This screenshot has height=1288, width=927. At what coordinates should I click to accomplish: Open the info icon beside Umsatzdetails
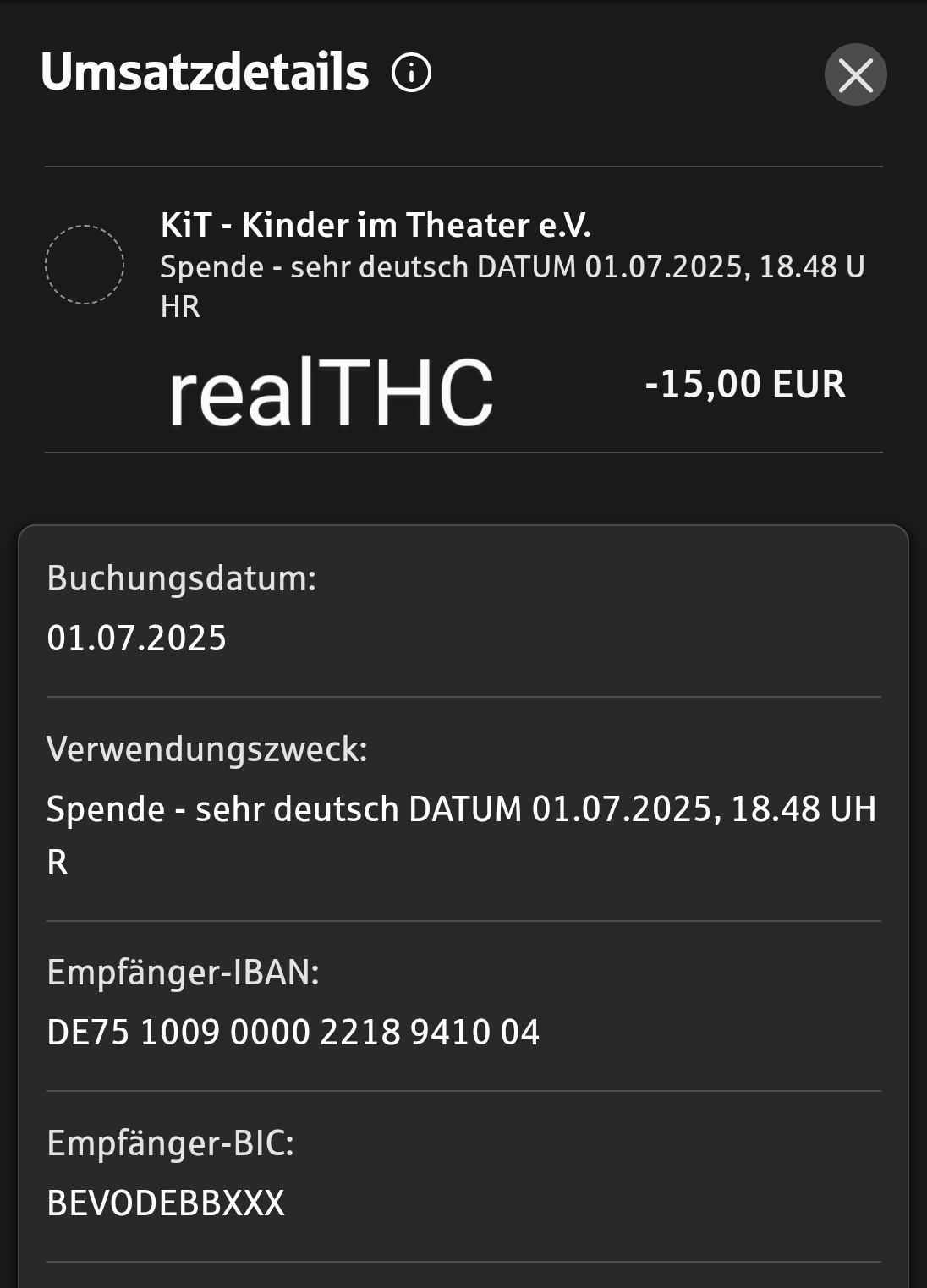coord(412,73)
